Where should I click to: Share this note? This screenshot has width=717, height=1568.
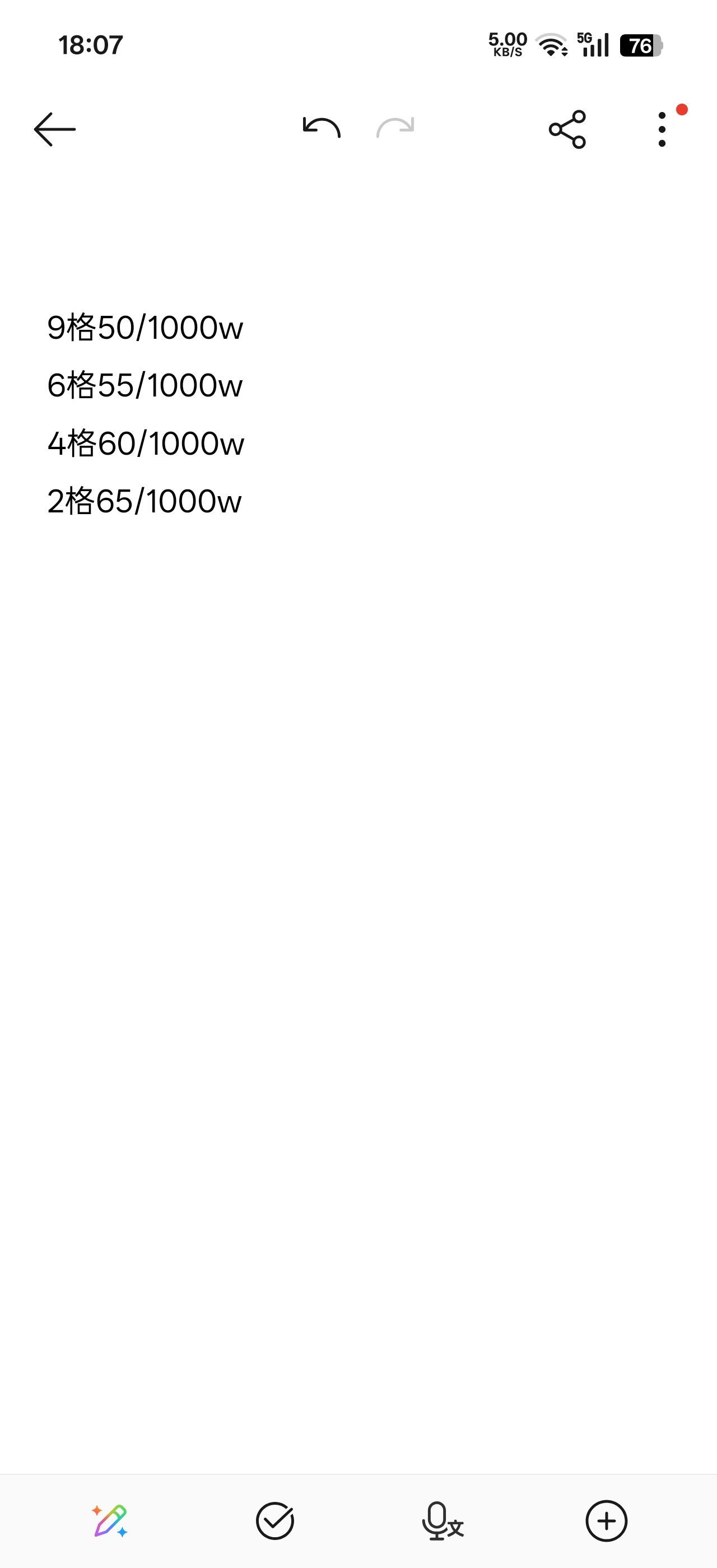567,129
